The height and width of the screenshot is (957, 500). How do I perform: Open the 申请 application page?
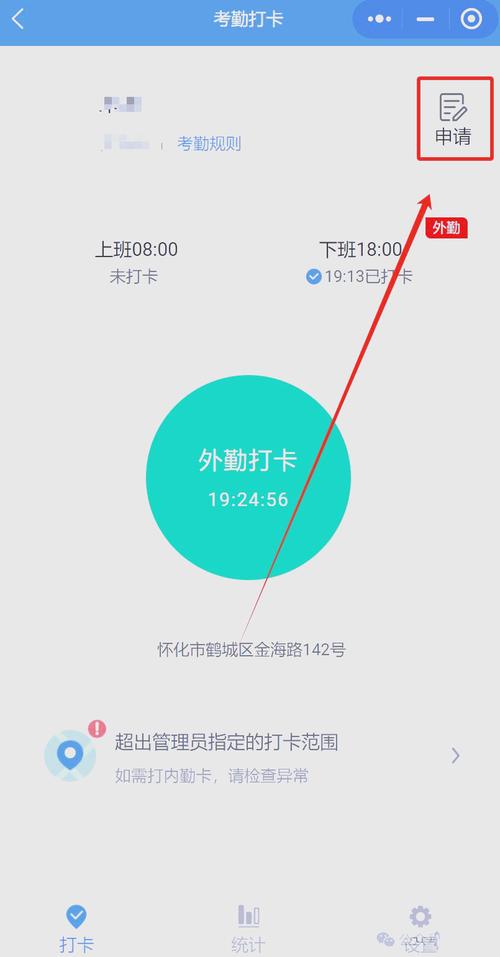click(x=454, y=118)
